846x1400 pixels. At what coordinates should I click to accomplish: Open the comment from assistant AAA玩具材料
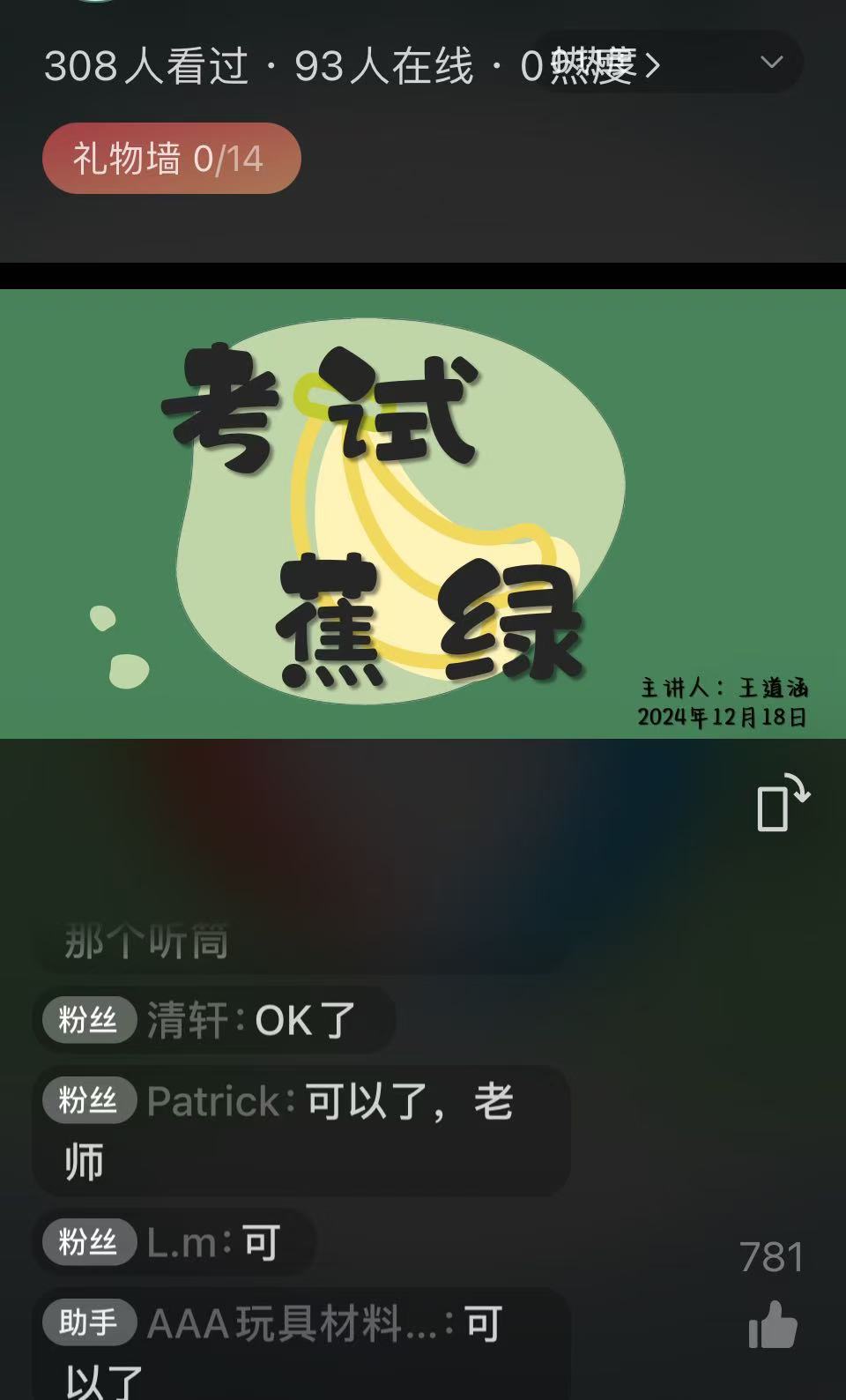(x=301, y=1340)
